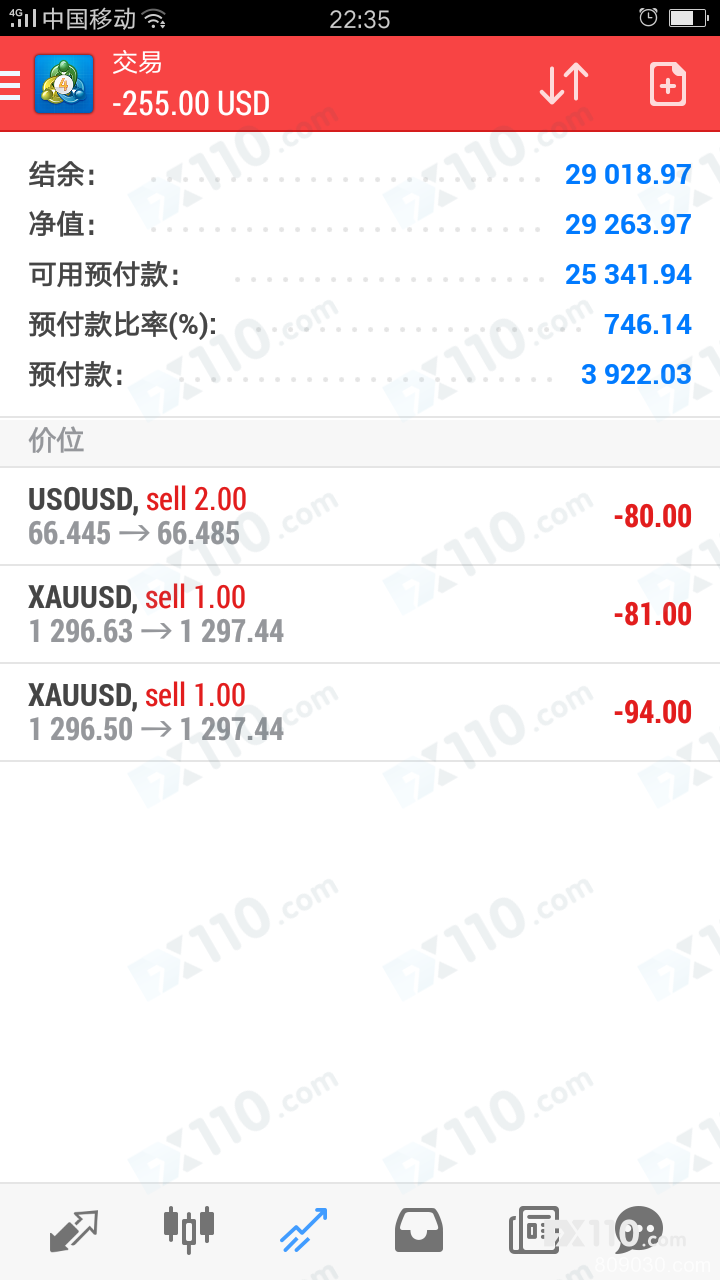Image resolution: width=720 pixels, height=1280 pixels.
Task: Go to the candlestick chart tab
Action: (189, 1230)
